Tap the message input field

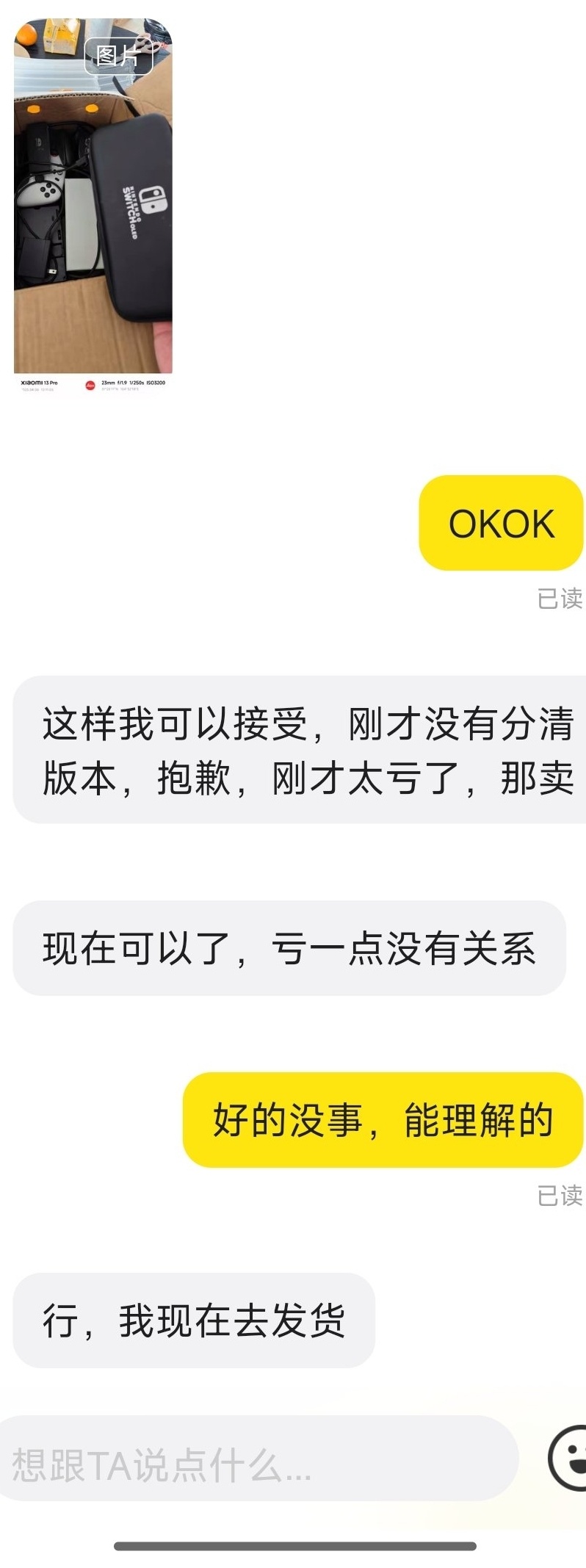click(x=257, y=1464)
